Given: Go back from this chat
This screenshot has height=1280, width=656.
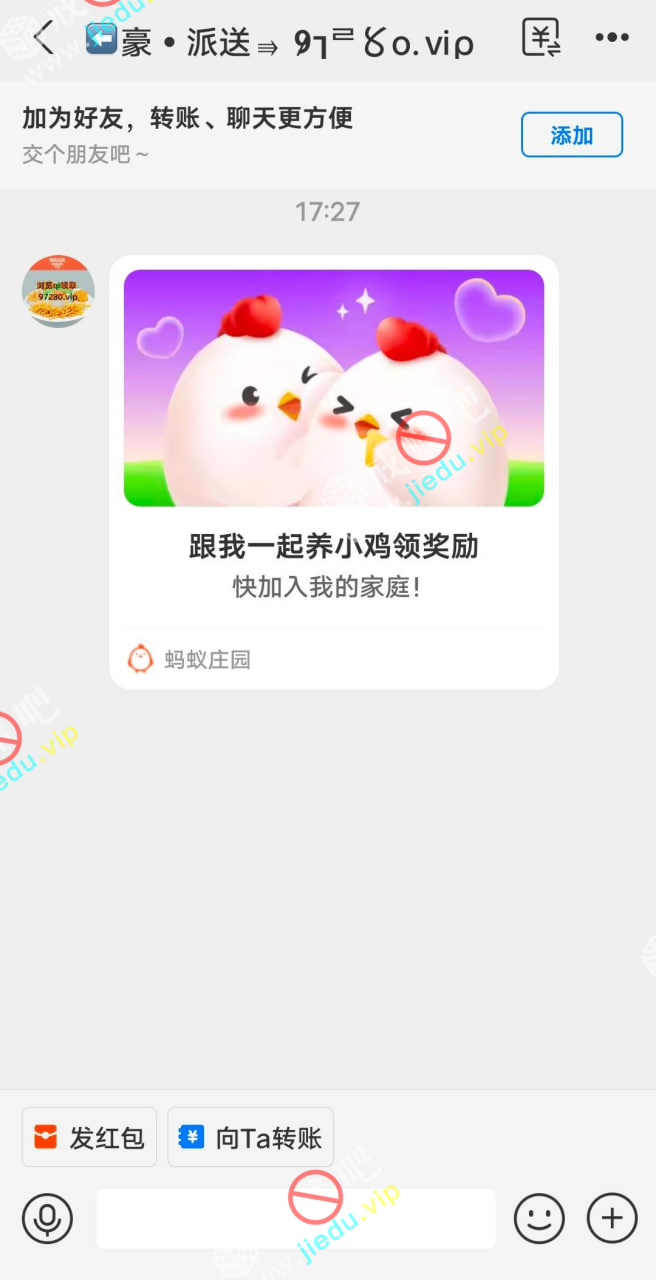Looking at the screenshot, I should (x=43, y=40).
